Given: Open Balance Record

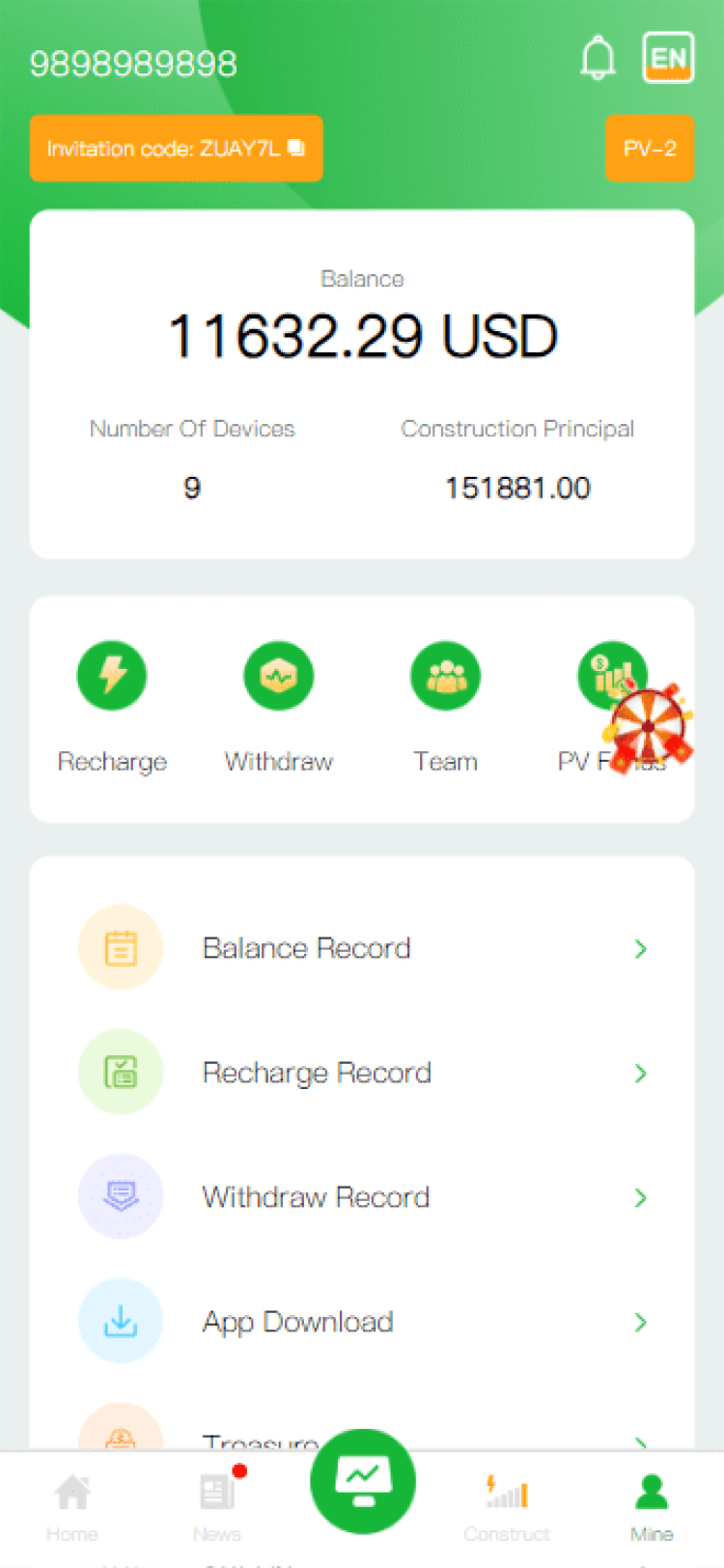Looking at the screenshot, I should click(x=362, y=948).
